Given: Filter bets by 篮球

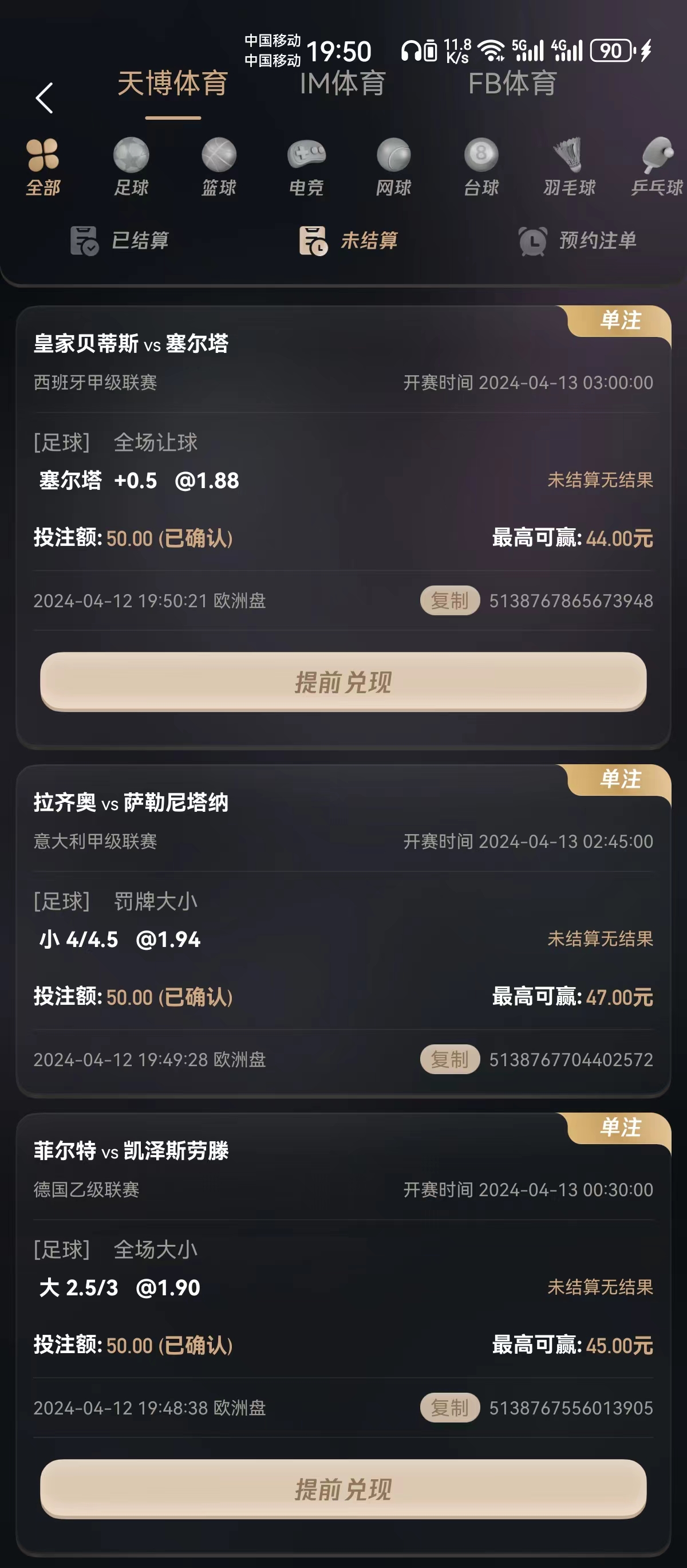Looking at the screenshot, I should tap(219, 166).
